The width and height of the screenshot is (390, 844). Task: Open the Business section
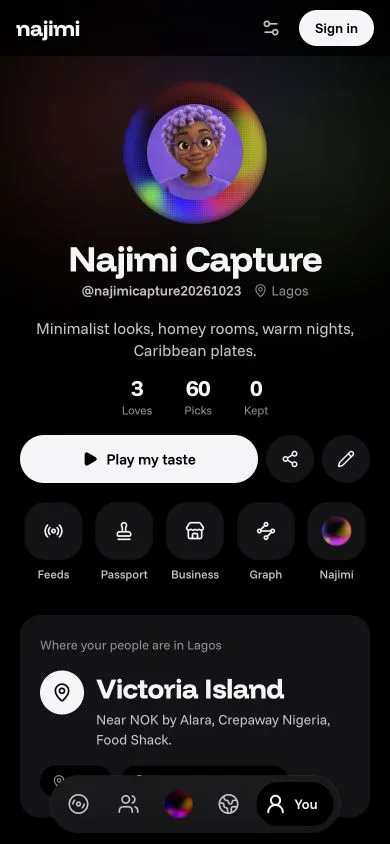point(195,541)
